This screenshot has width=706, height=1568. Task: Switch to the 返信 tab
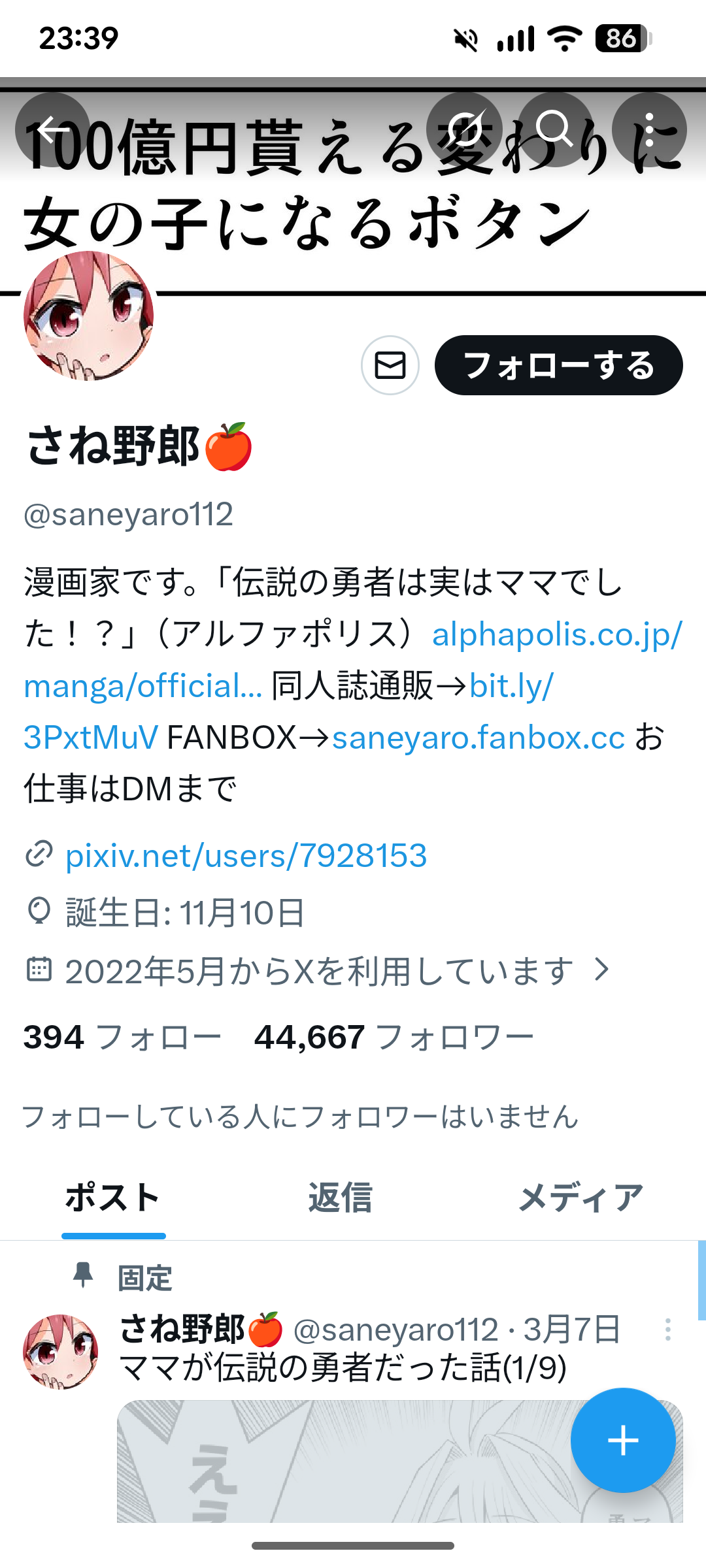pyautogui.click(x=340, y=1198)
